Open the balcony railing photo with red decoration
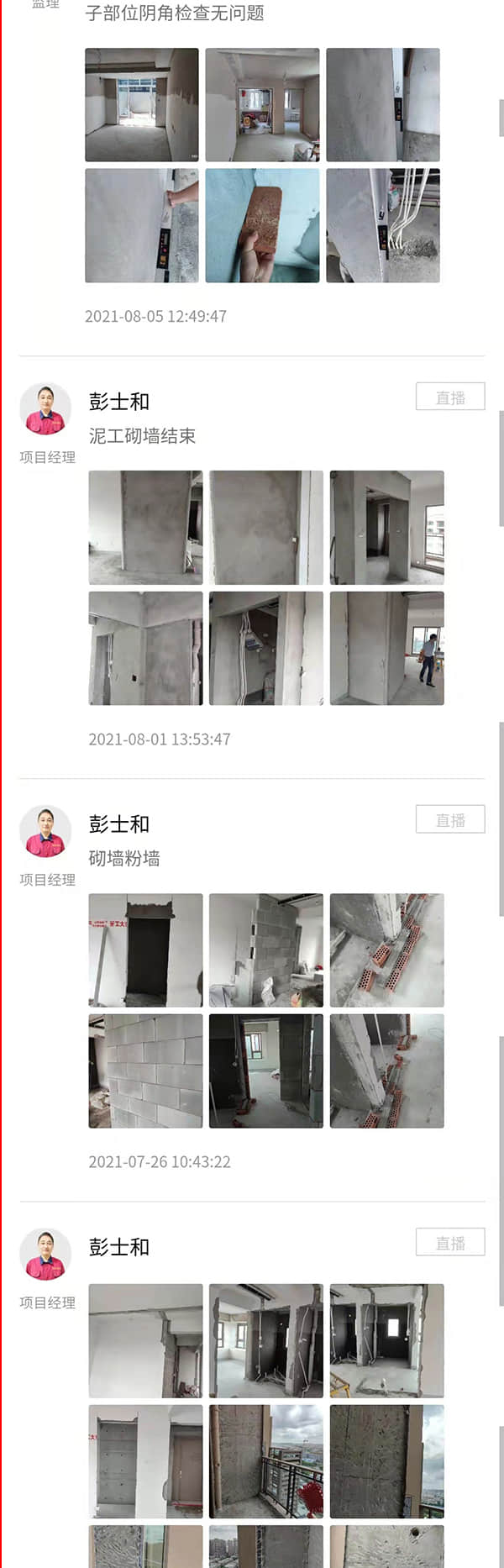 [x=265, y=1461]
